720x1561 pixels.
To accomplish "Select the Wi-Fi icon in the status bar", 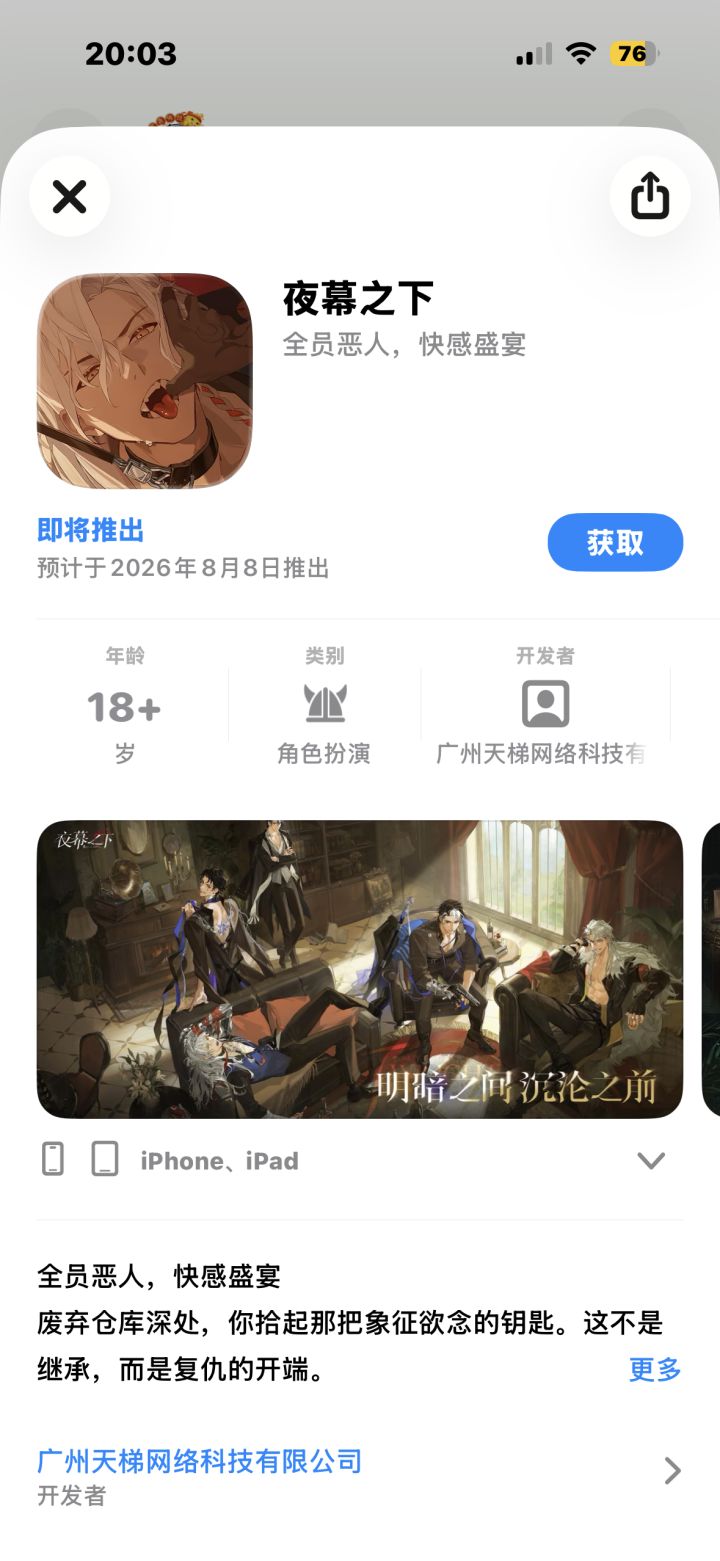I will coord(581,55).
